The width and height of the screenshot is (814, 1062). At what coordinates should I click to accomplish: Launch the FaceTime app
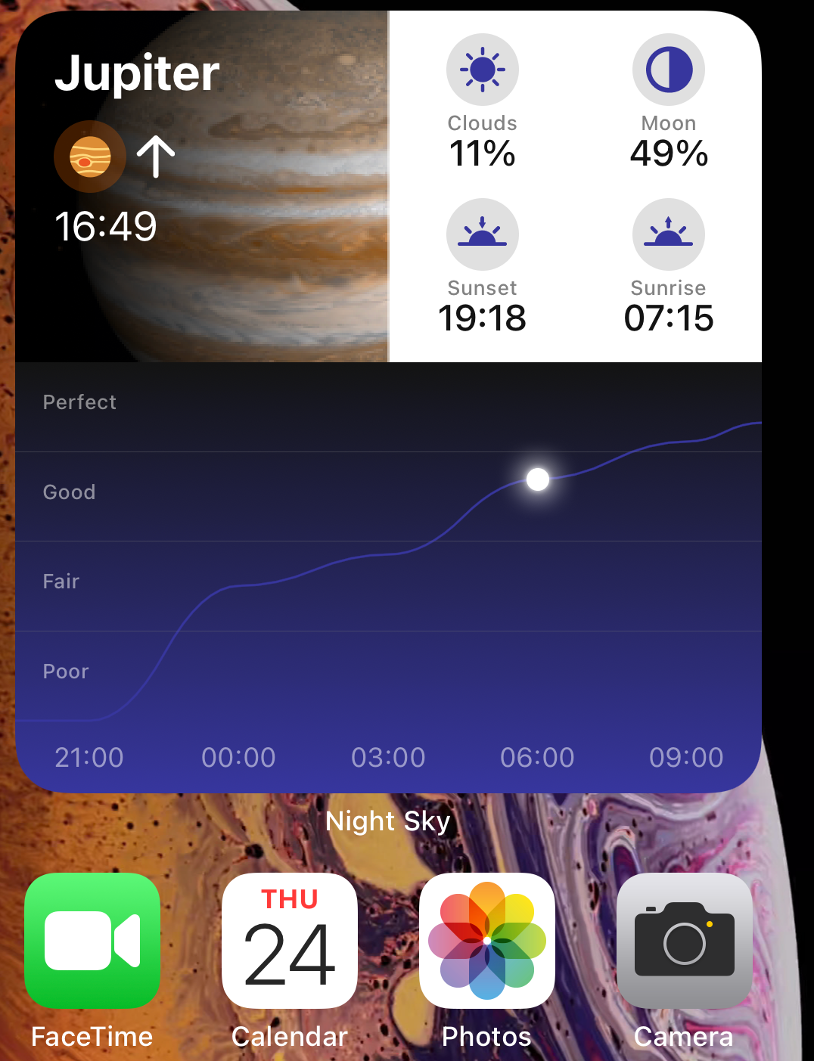(x=92, y=941)
